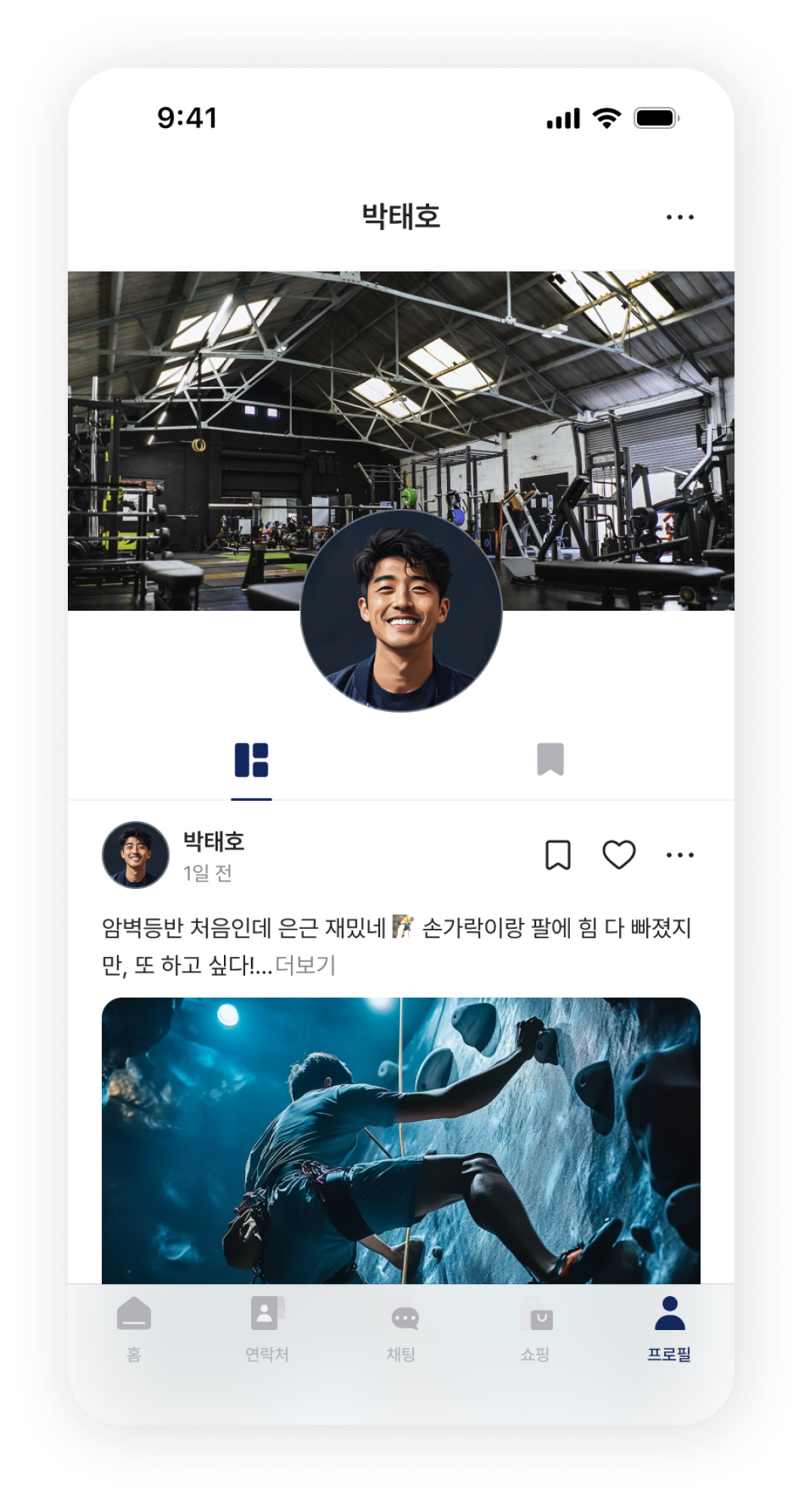
Task: View the large profile picture
Action: [401, 611]
